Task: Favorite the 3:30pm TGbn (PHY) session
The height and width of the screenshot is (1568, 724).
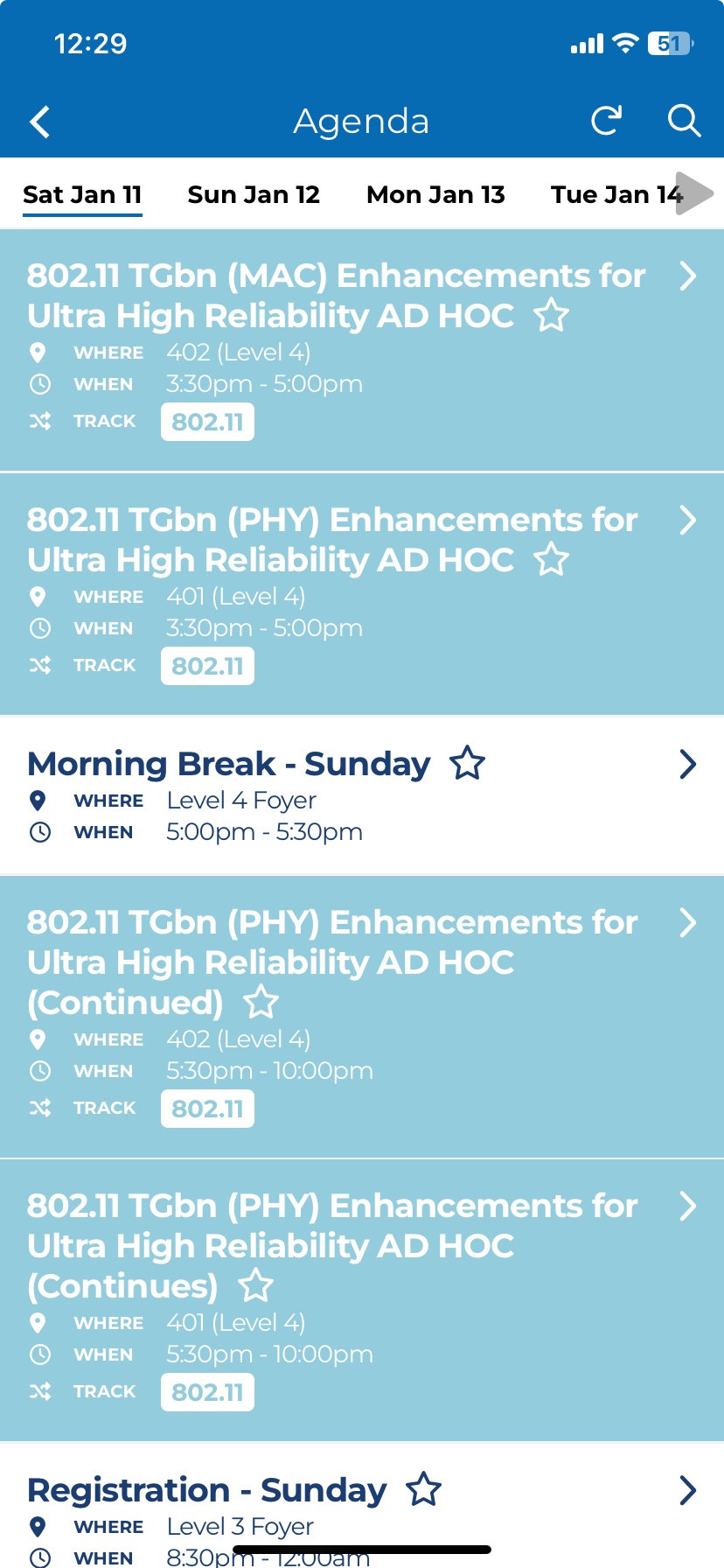Action: (x=552, y=559)
